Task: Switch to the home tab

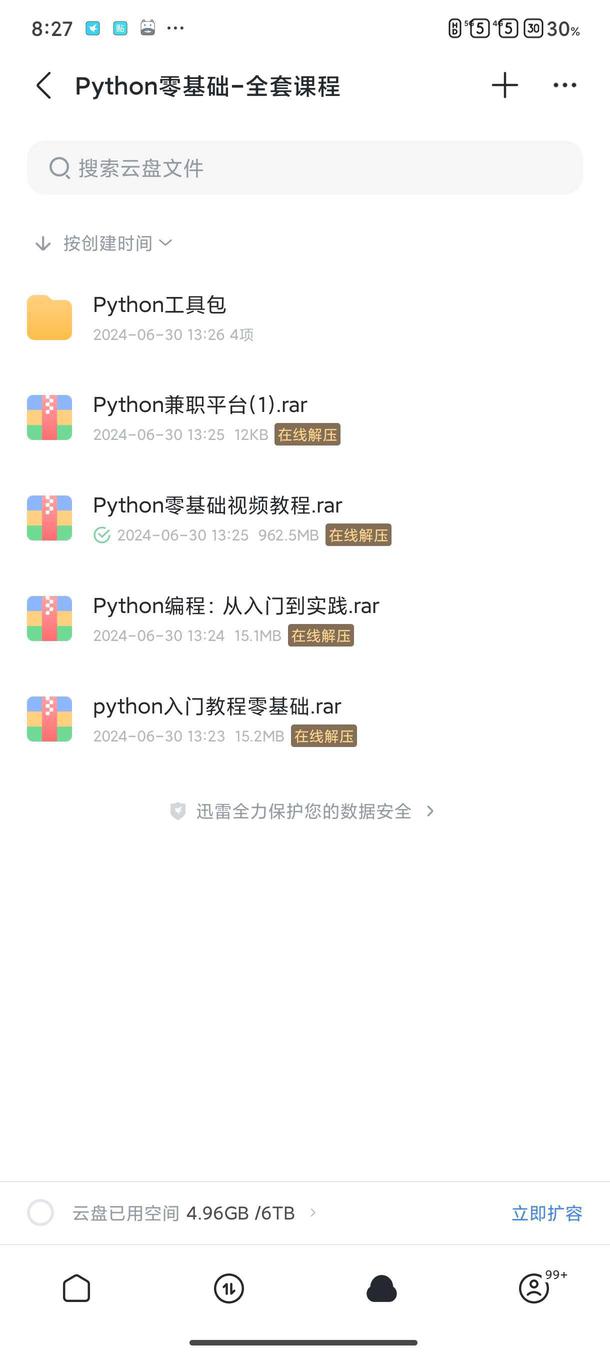Action: [x=76, y=1288]
